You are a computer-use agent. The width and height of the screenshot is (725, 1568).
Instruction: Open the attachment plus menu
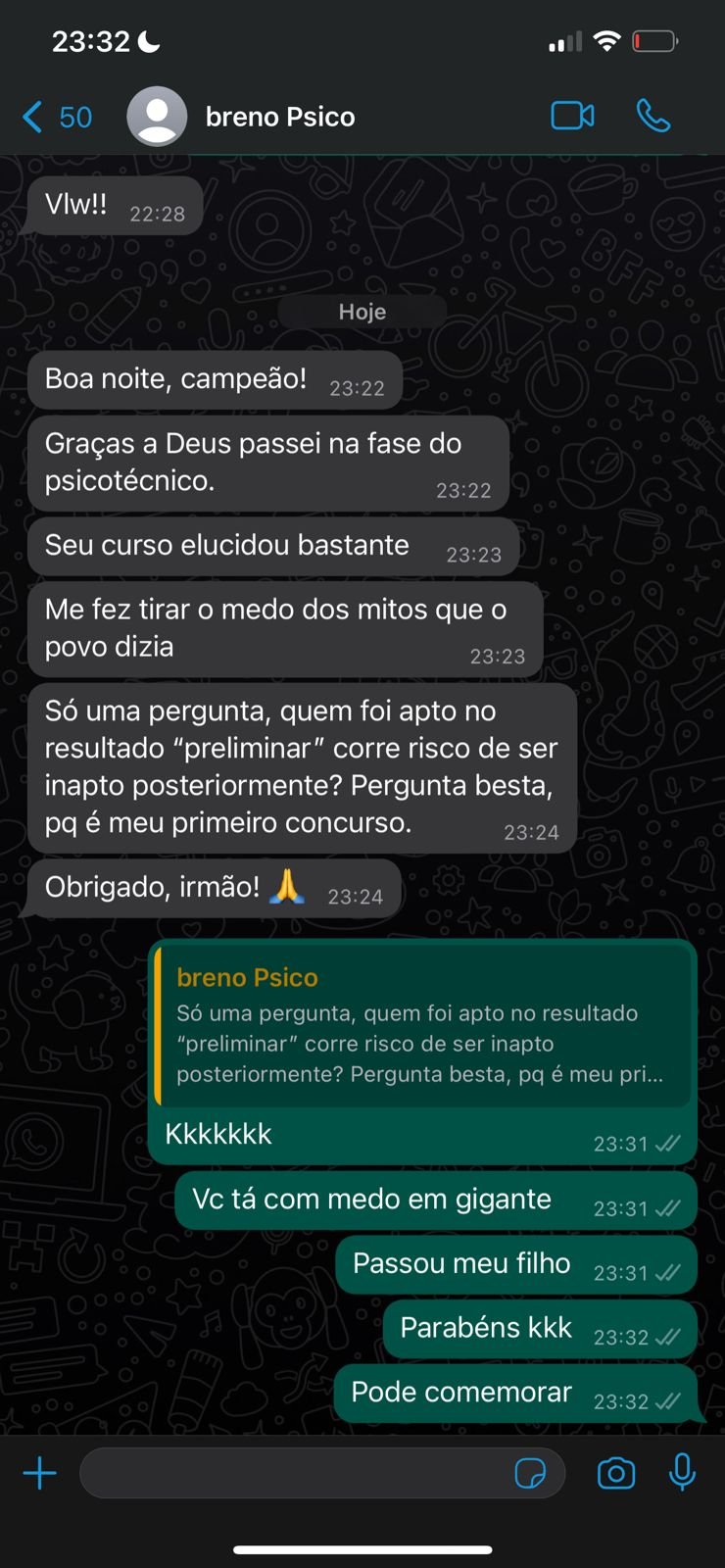[x=40, y=1473]
